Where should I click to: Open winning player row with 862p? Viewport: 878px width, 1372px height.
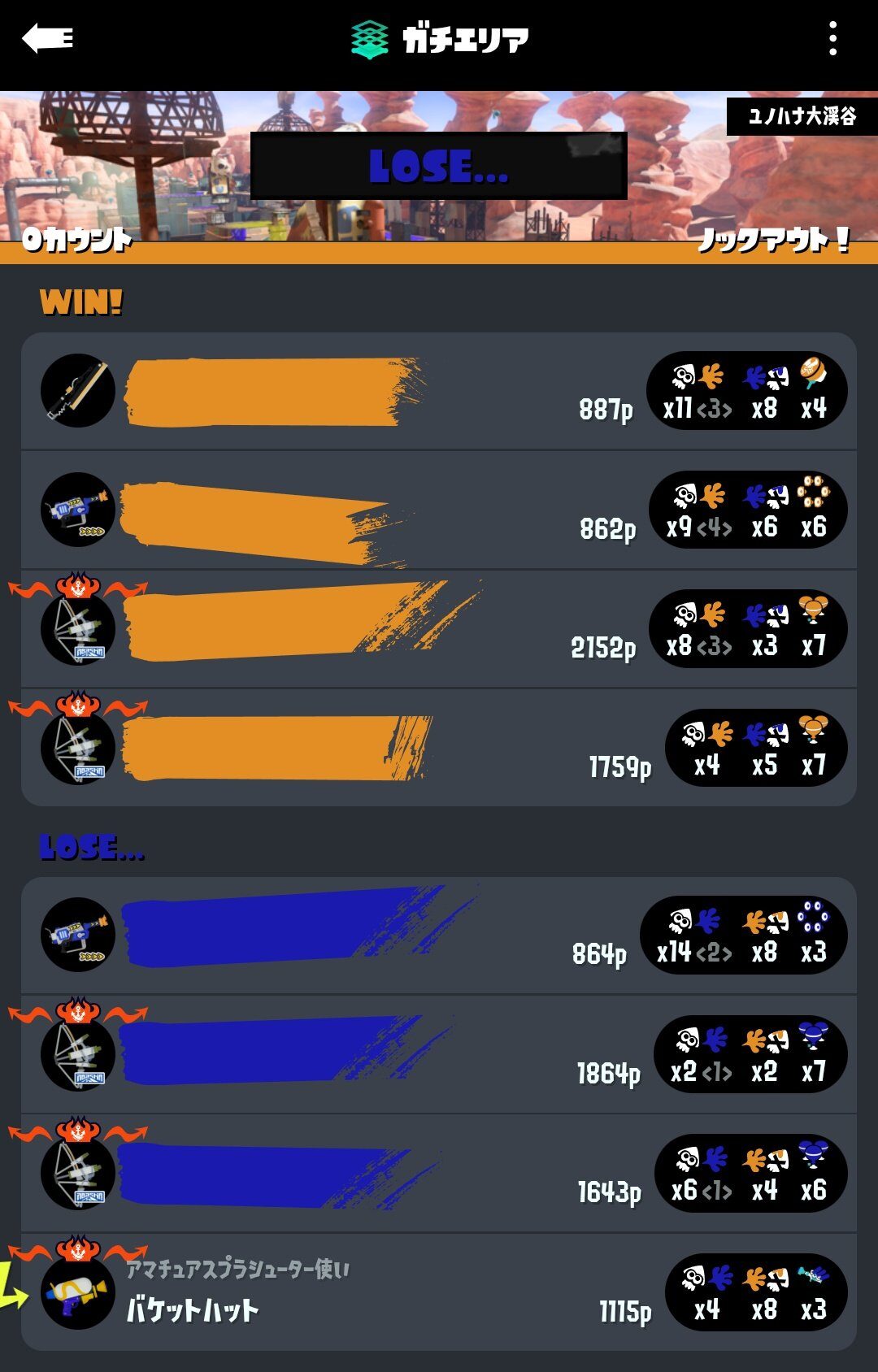(439, 510)
